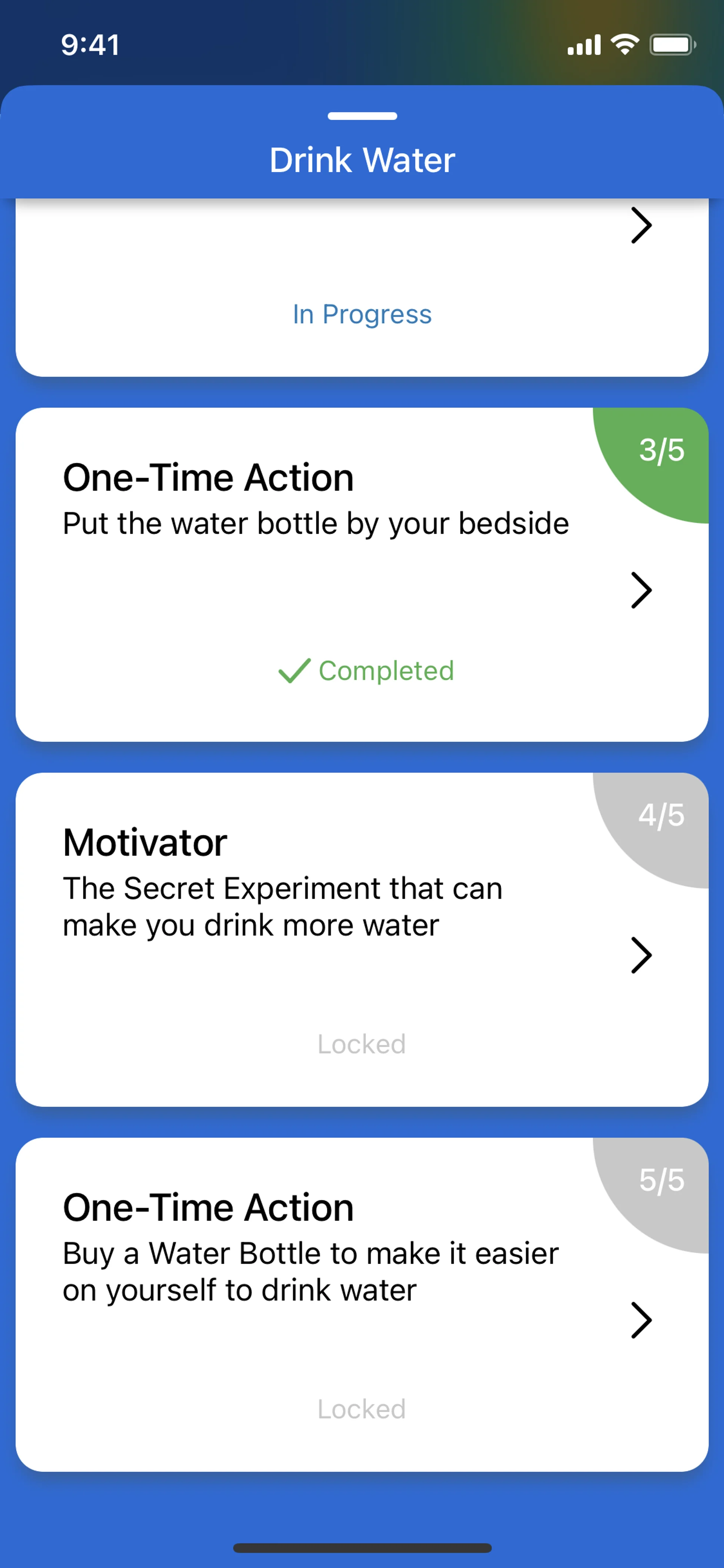Tap the grabber handle above Drink Water
Viewport: 724px width, 1568px height.
[362, 116]
